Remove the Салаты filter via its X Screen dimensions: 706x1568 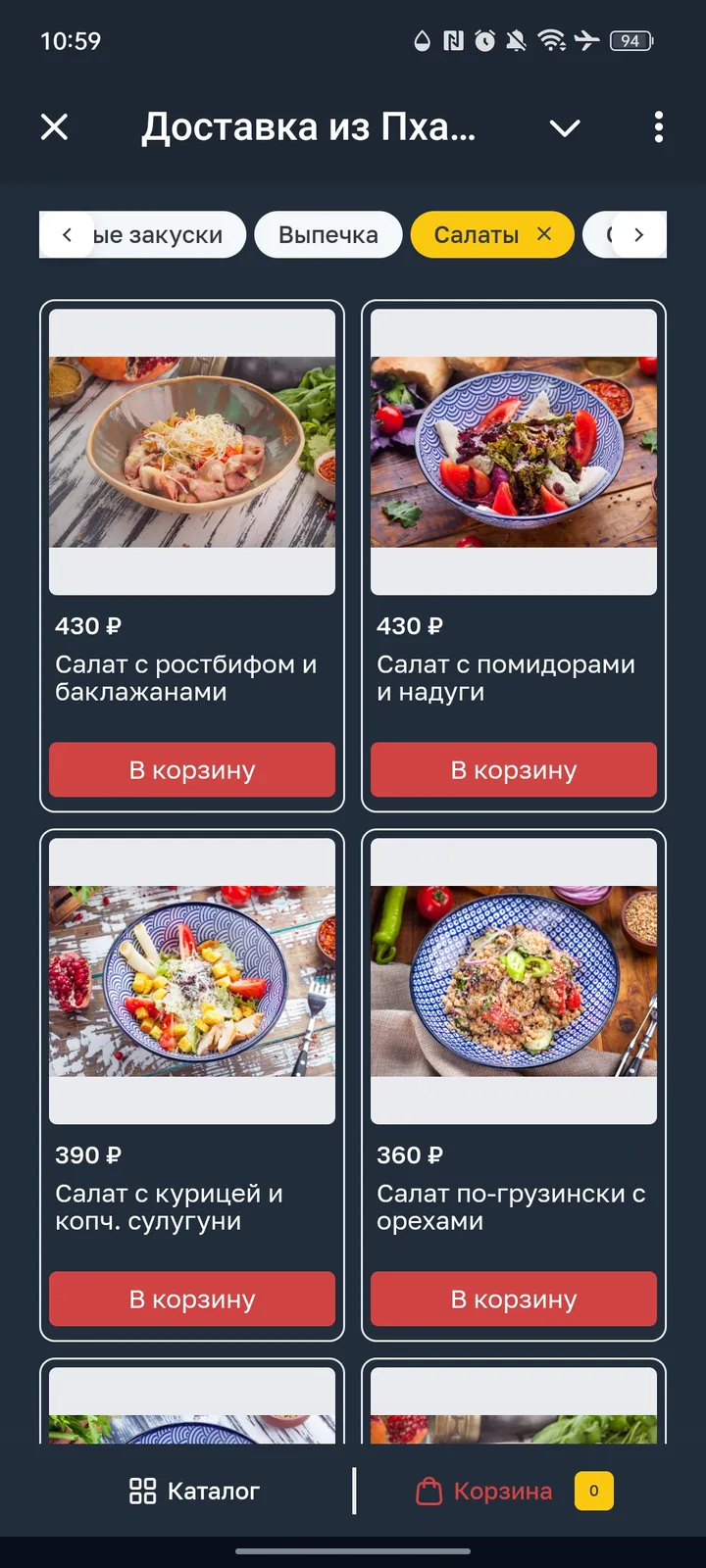[x=544, y=234]
